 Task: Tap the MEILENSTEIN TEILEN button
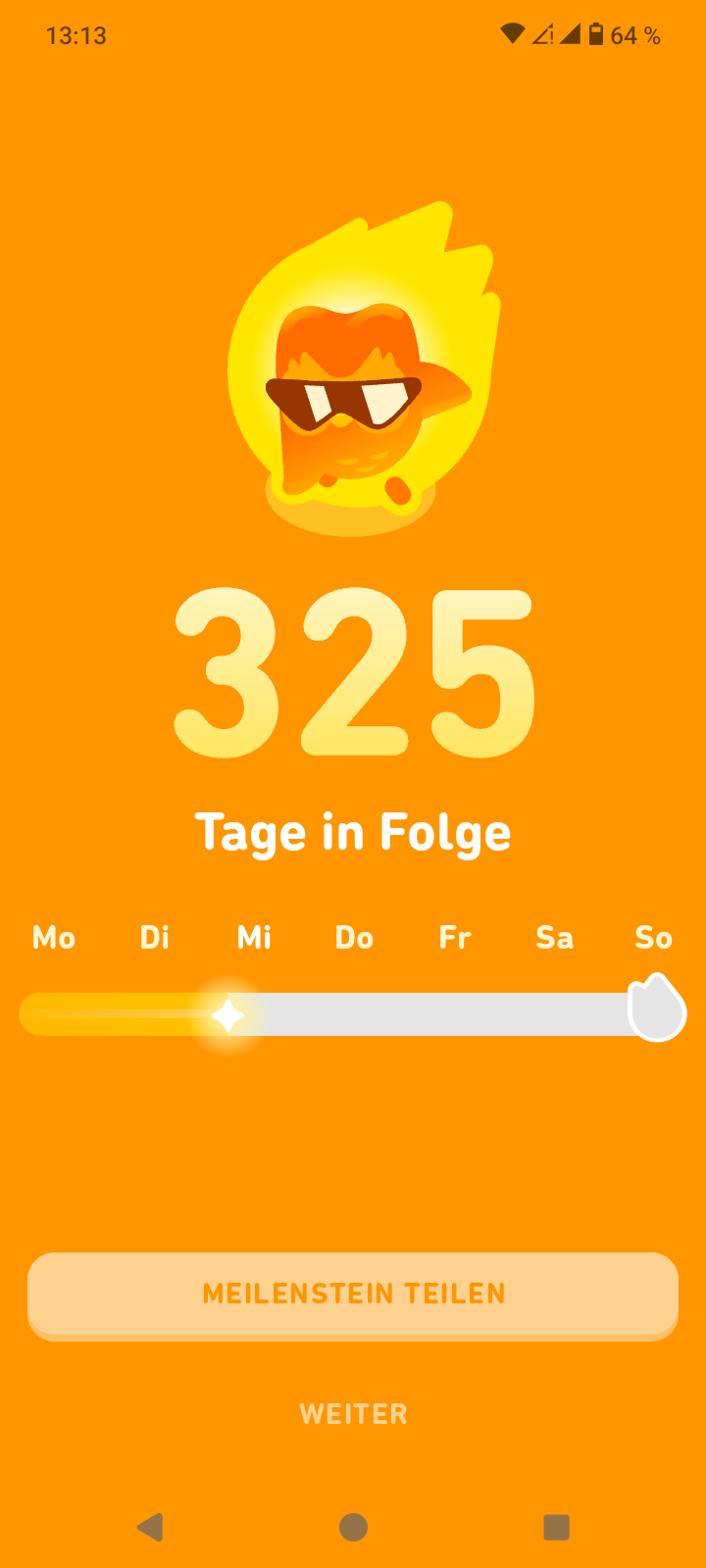pos(353,1294)
